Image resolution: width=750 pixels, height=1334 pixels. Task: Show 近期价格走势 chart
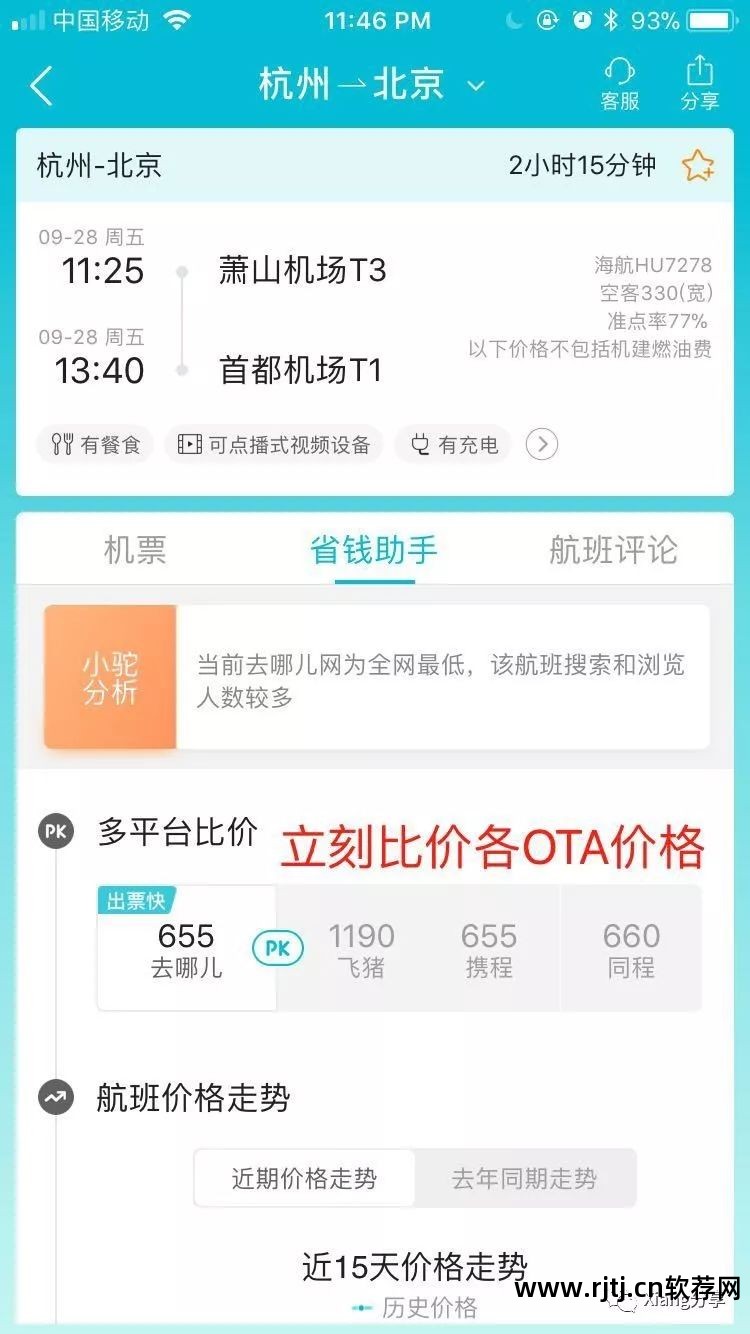point(304,1178)
